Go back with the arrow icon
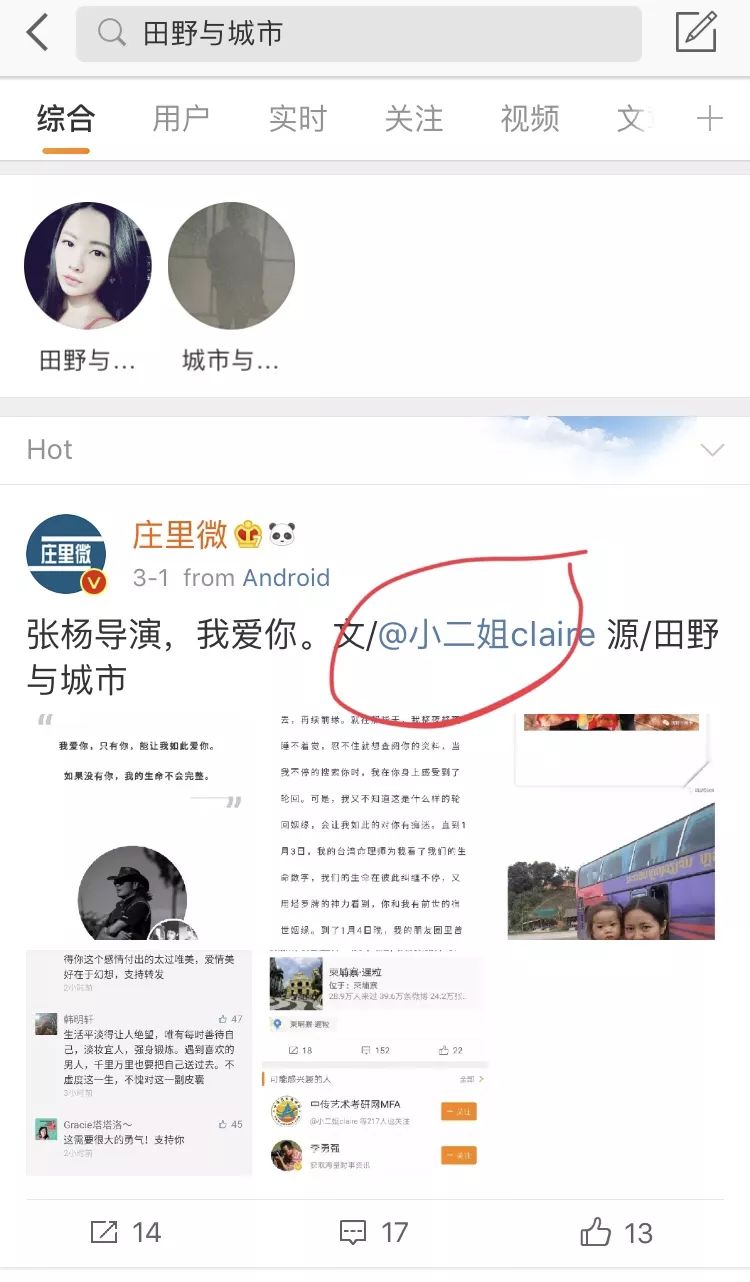 [x=37, y=33]
